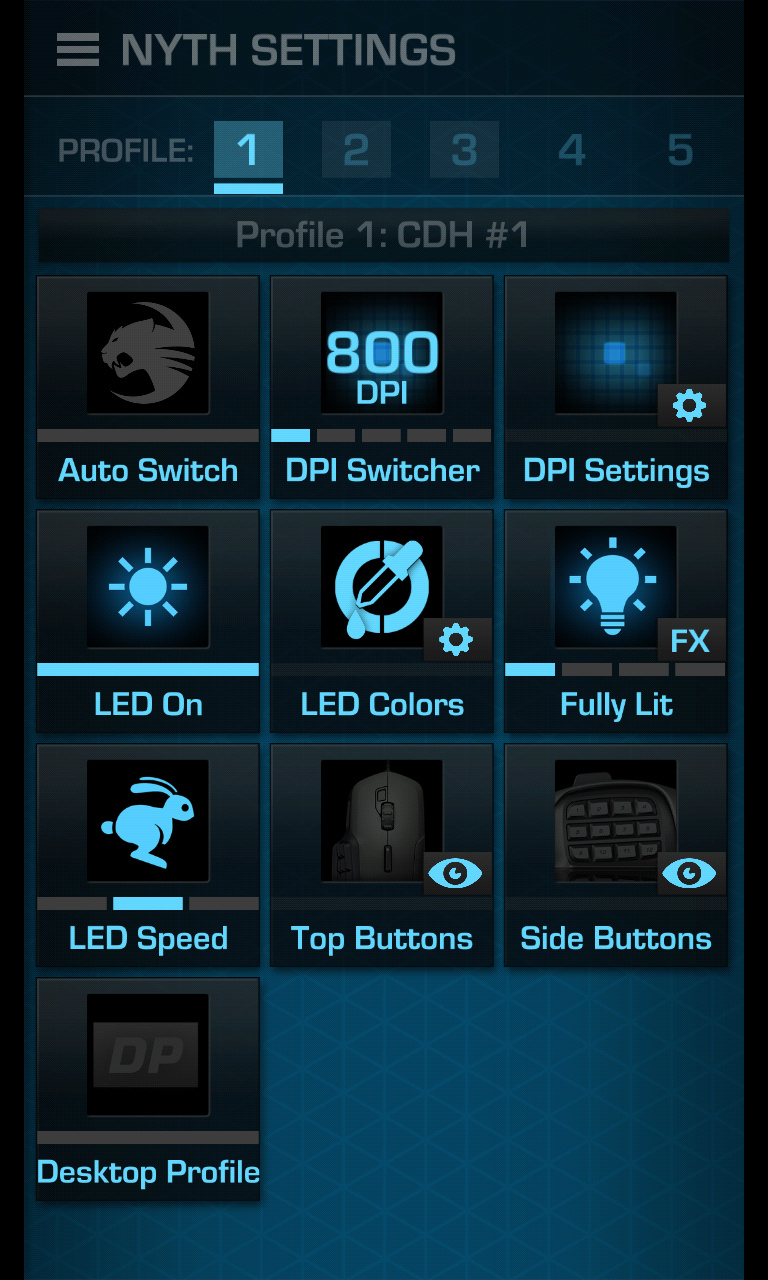Select profile 1 tab
Viewport: 768px width, 1280px height.
[x=248, y=150]
